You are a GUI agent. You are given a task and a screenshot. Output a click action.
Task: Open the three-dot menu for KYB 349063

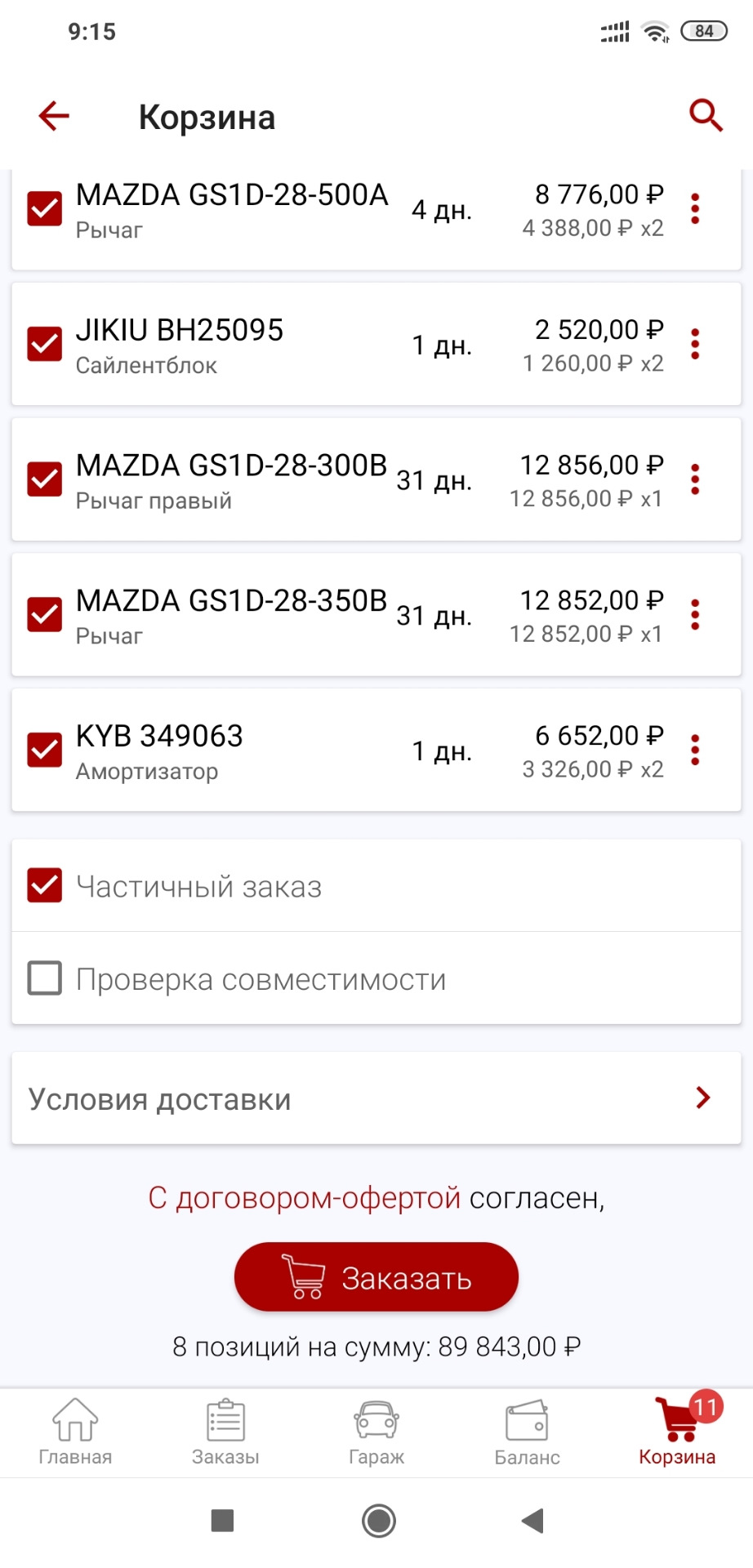(695, 749)
